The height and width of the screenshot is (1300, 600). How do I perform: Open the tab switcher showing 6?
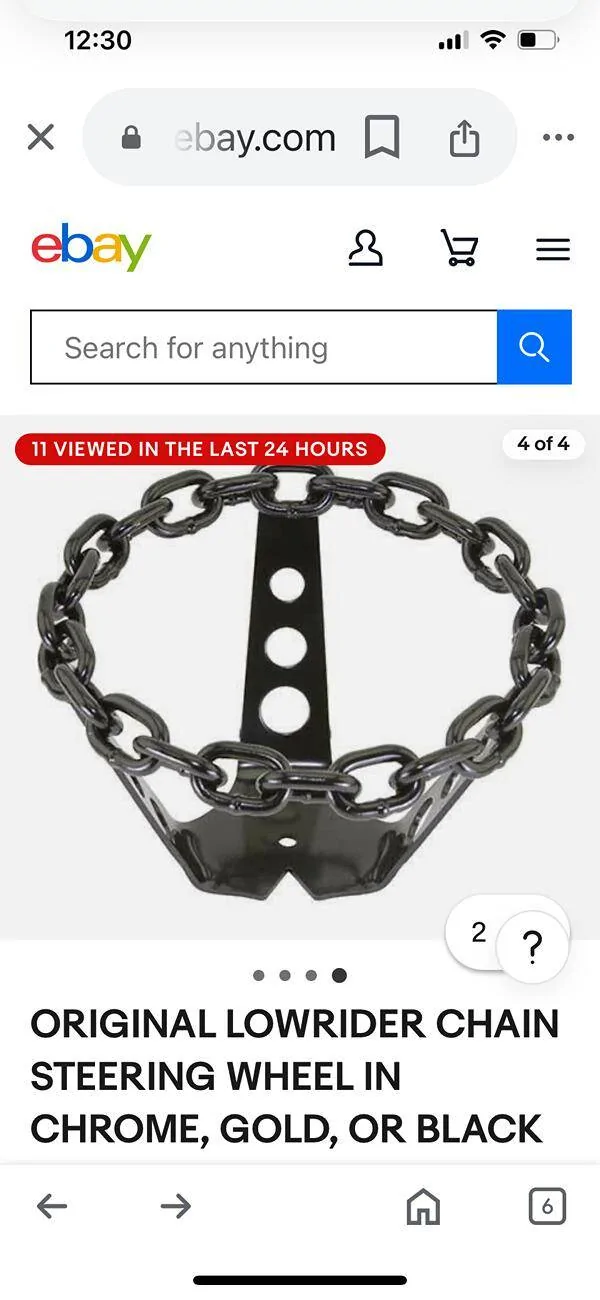(547, 1206)
